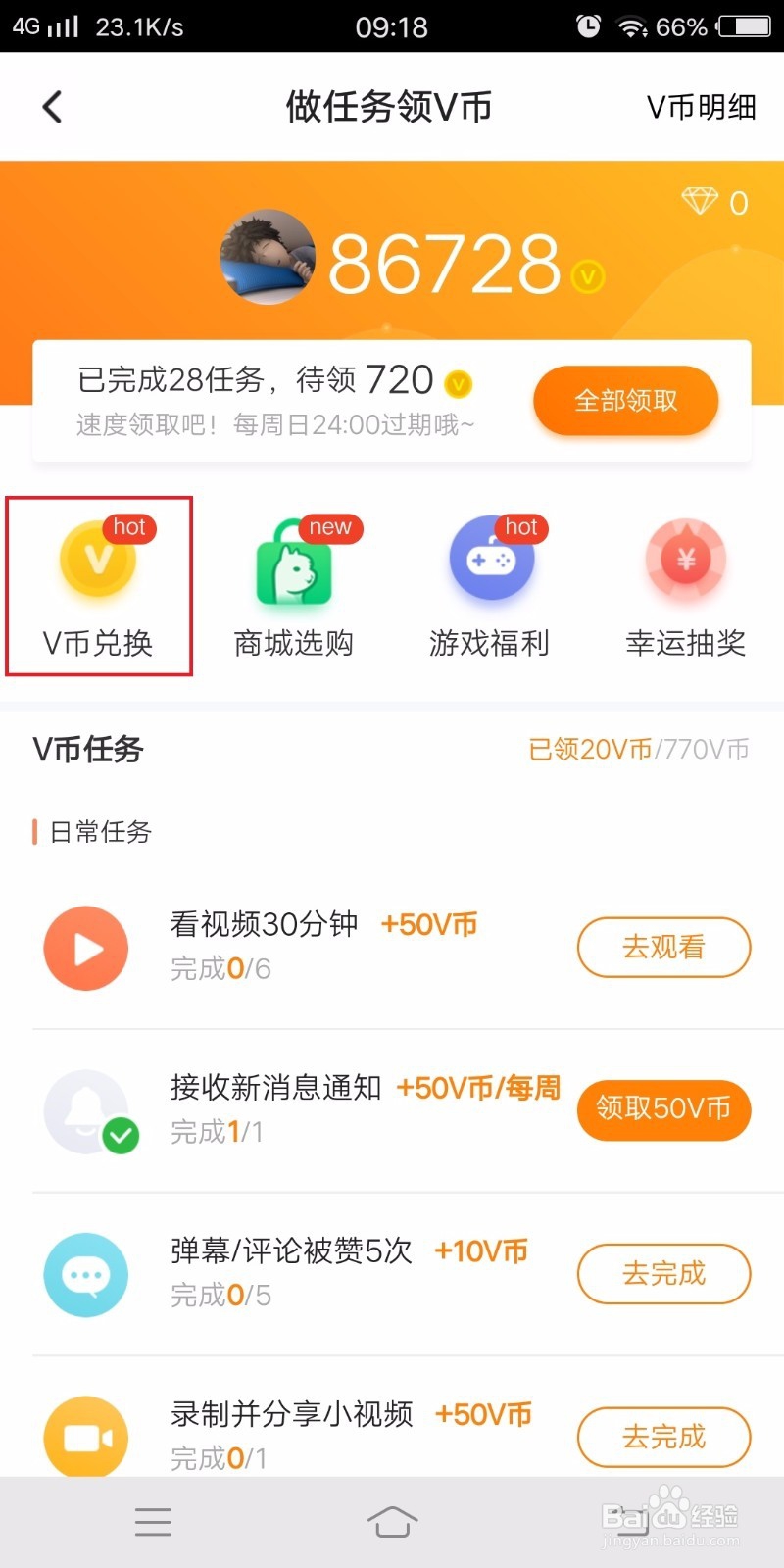Screen dimensions: 784x1568
Task: Claim 领取50V币 weekly reward
Action: click(663, 1110)
